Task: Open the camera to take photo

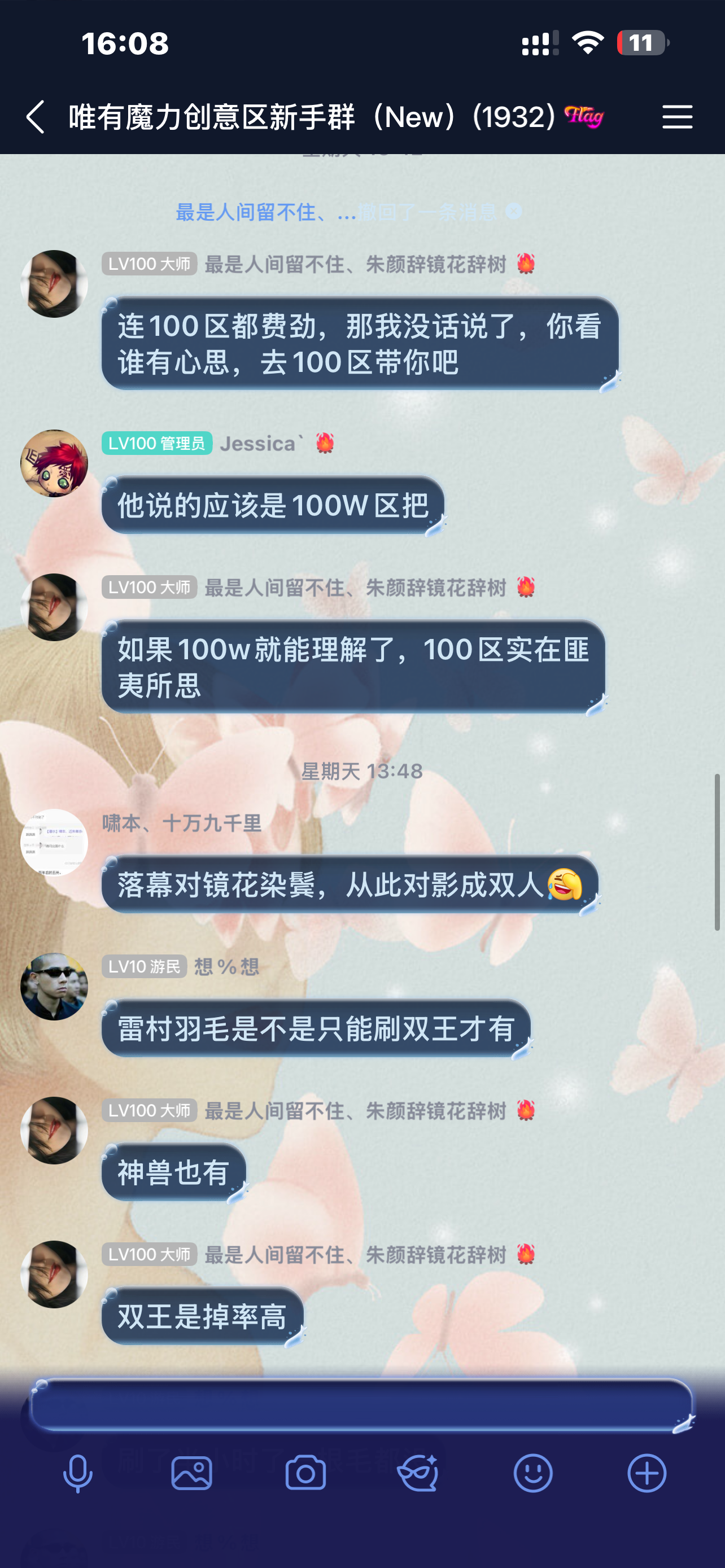Action: tap(305, 1473)
